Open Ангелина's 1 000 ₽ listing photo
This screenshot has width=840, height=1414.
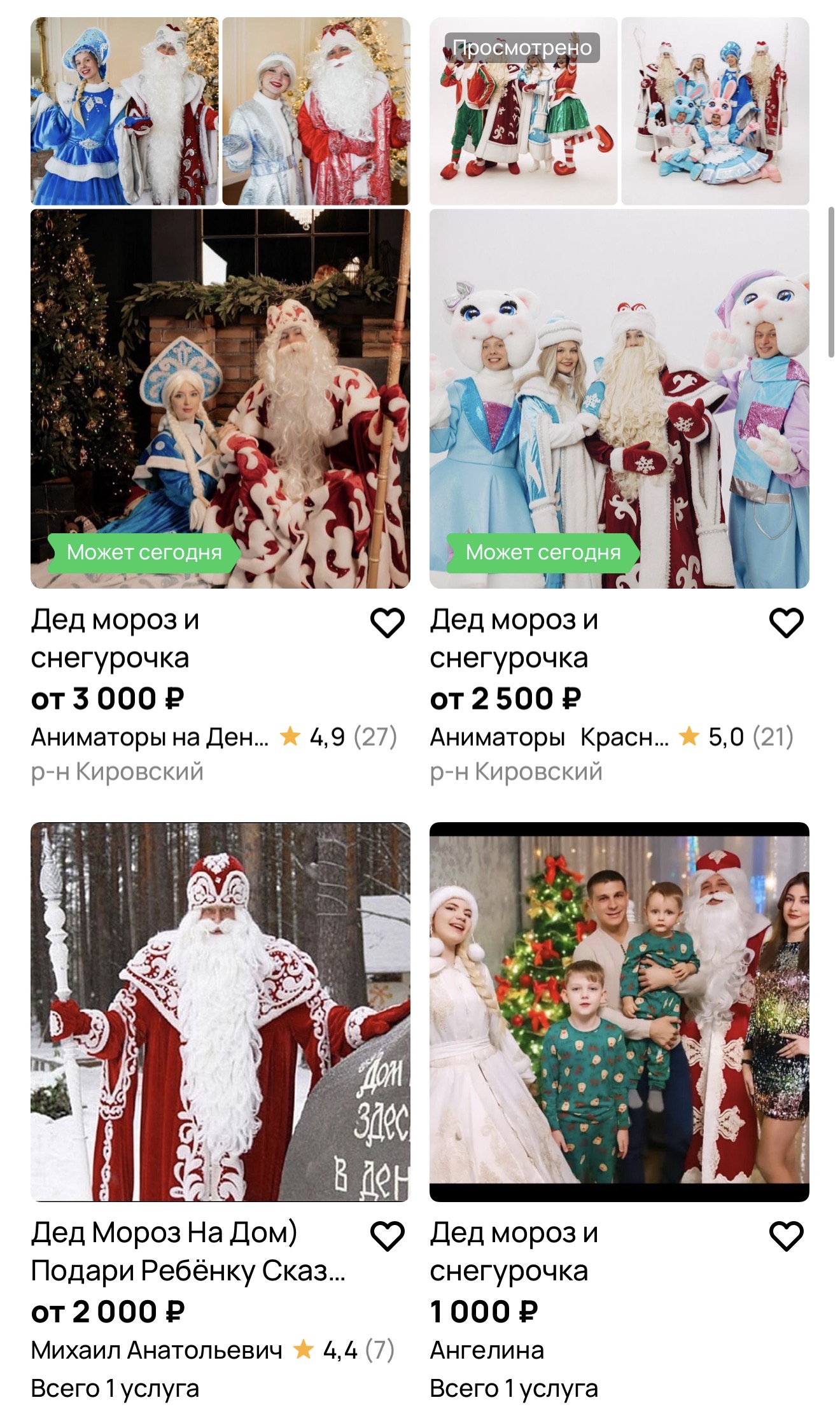619,1011
